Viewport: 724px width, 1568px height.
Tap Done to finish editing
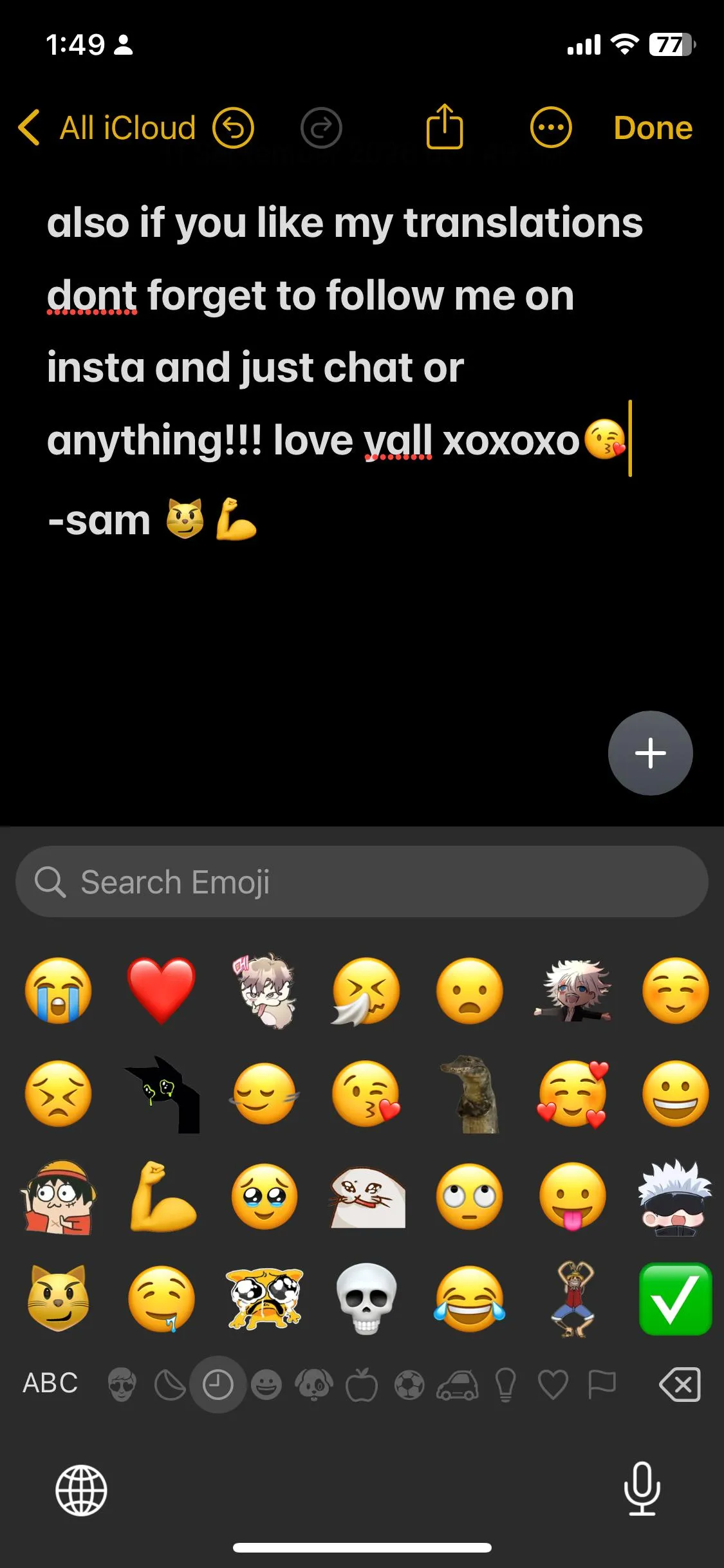click(x=653, y=127)
